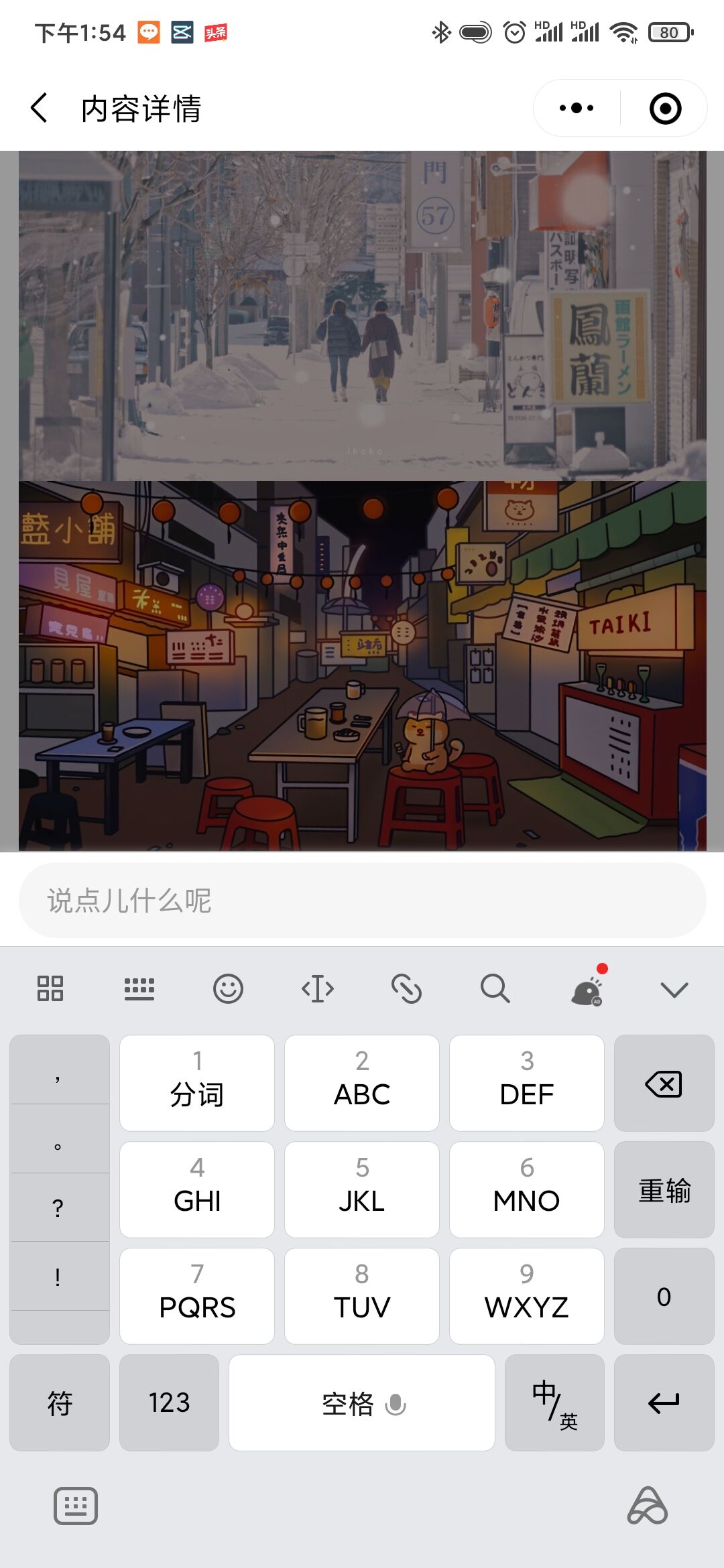The image size is (724, 1568).
Task: Open the keyboard emoji panel
Action: coord(228,988)
